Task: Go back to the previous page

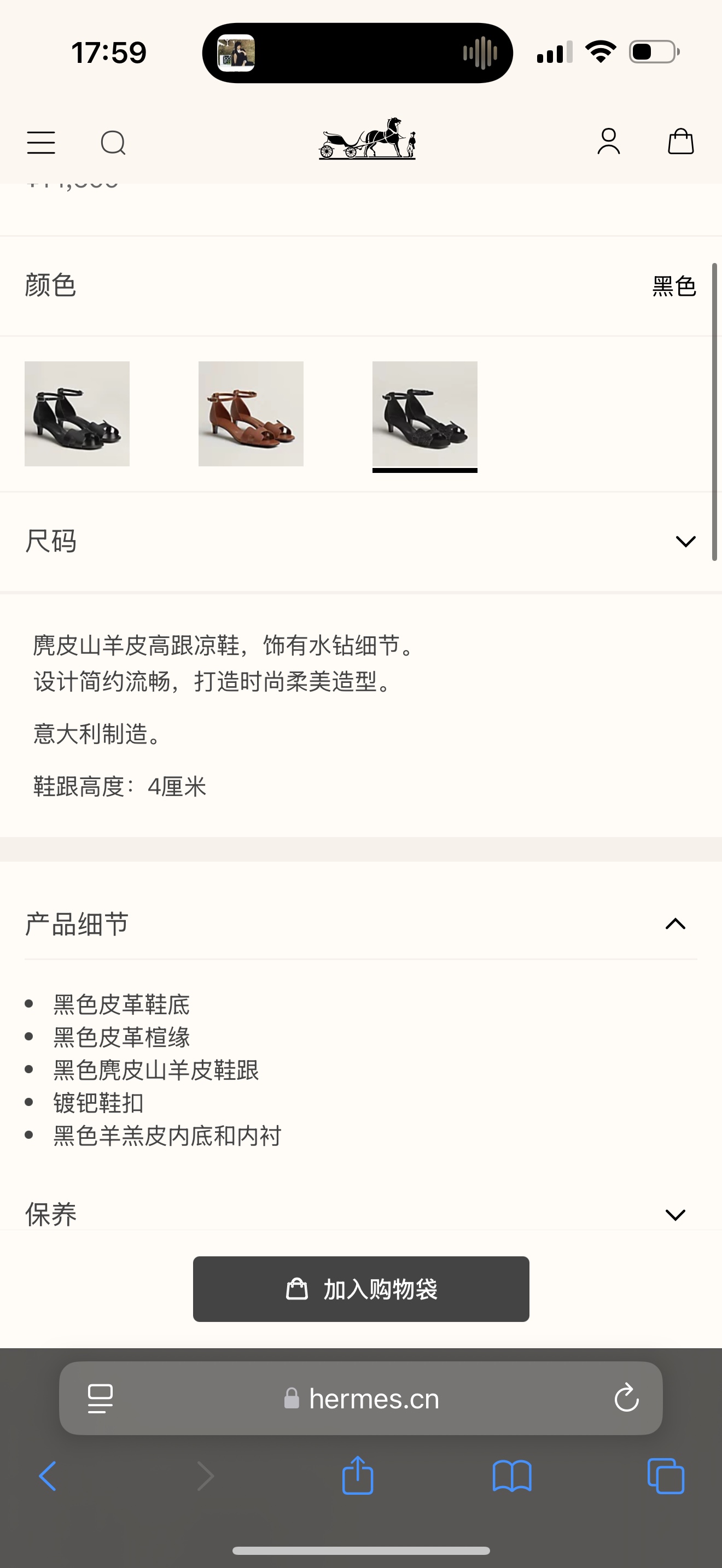Action: point(48,1476)
